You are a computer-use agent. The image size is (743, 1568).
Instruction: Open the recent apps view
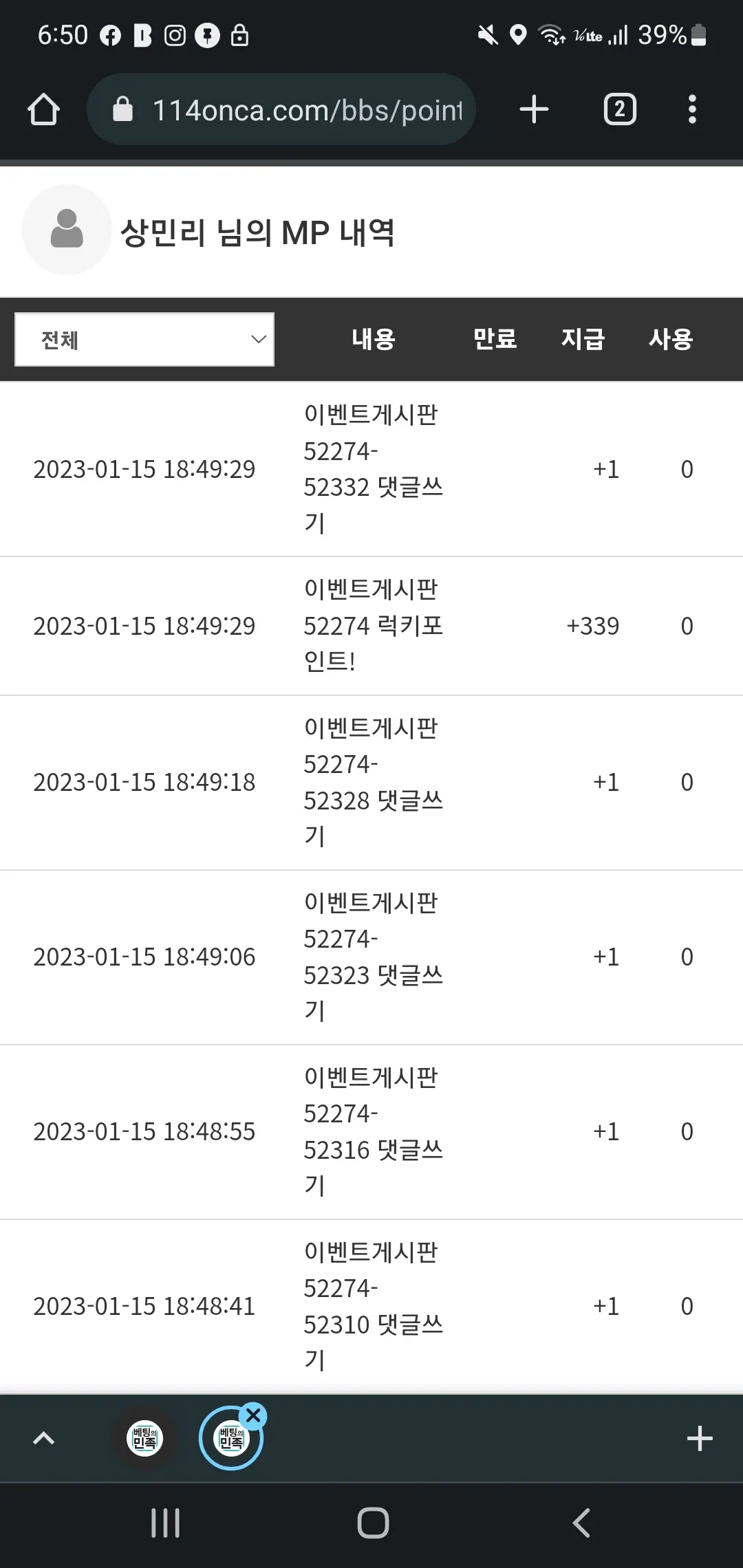(165, 1523)
